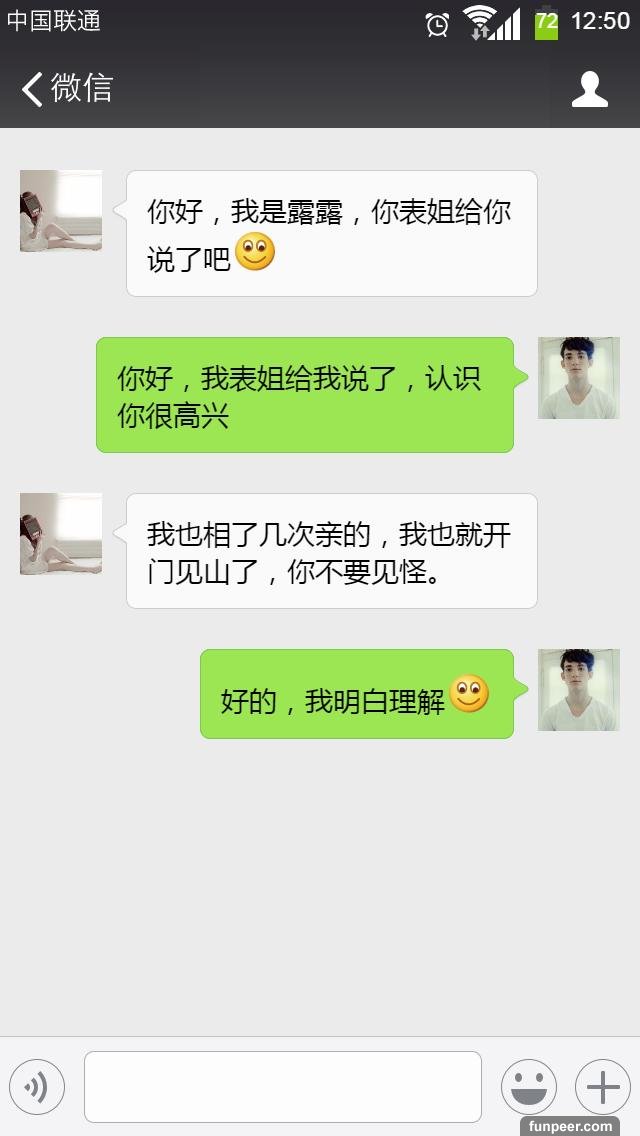
Task: Open the contact profile icon in header
Action: pos(589,89)
